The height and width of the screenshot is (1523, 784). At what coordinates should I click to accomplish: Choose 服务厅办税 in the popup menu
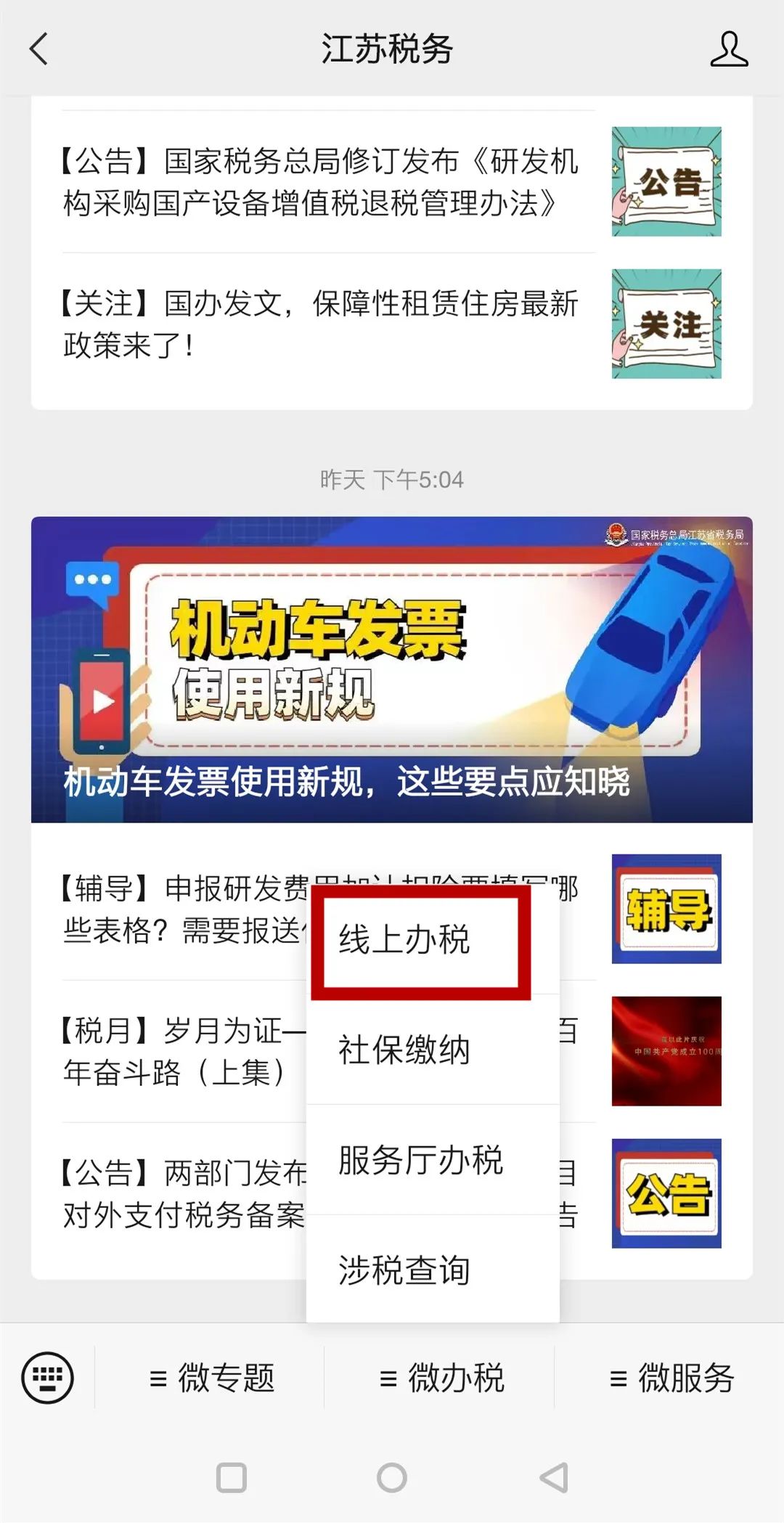pyautogui.click(x=433, y=1160)
